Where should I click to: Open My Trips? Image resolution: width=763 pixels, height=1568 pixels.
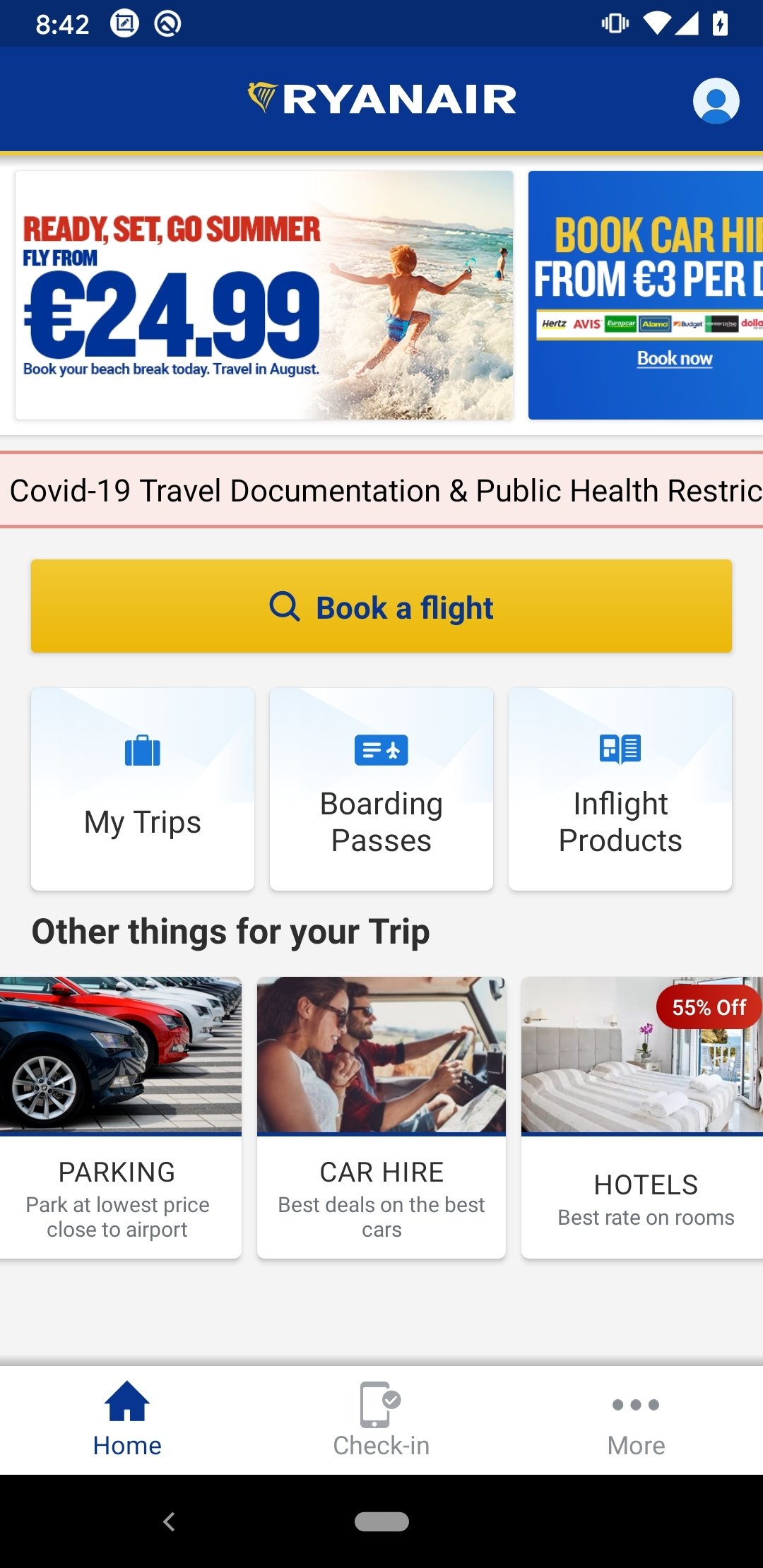pyautogui.click(x=143, y=789)
